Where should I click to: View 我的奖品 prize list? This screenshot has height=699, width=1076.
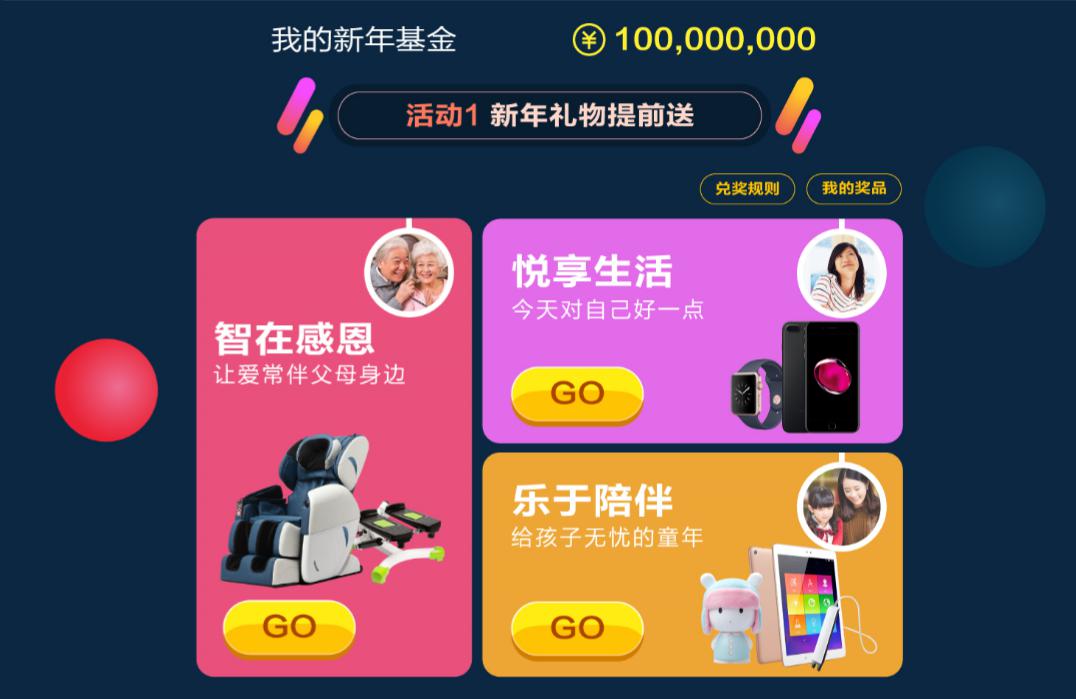tap(853, 188)
